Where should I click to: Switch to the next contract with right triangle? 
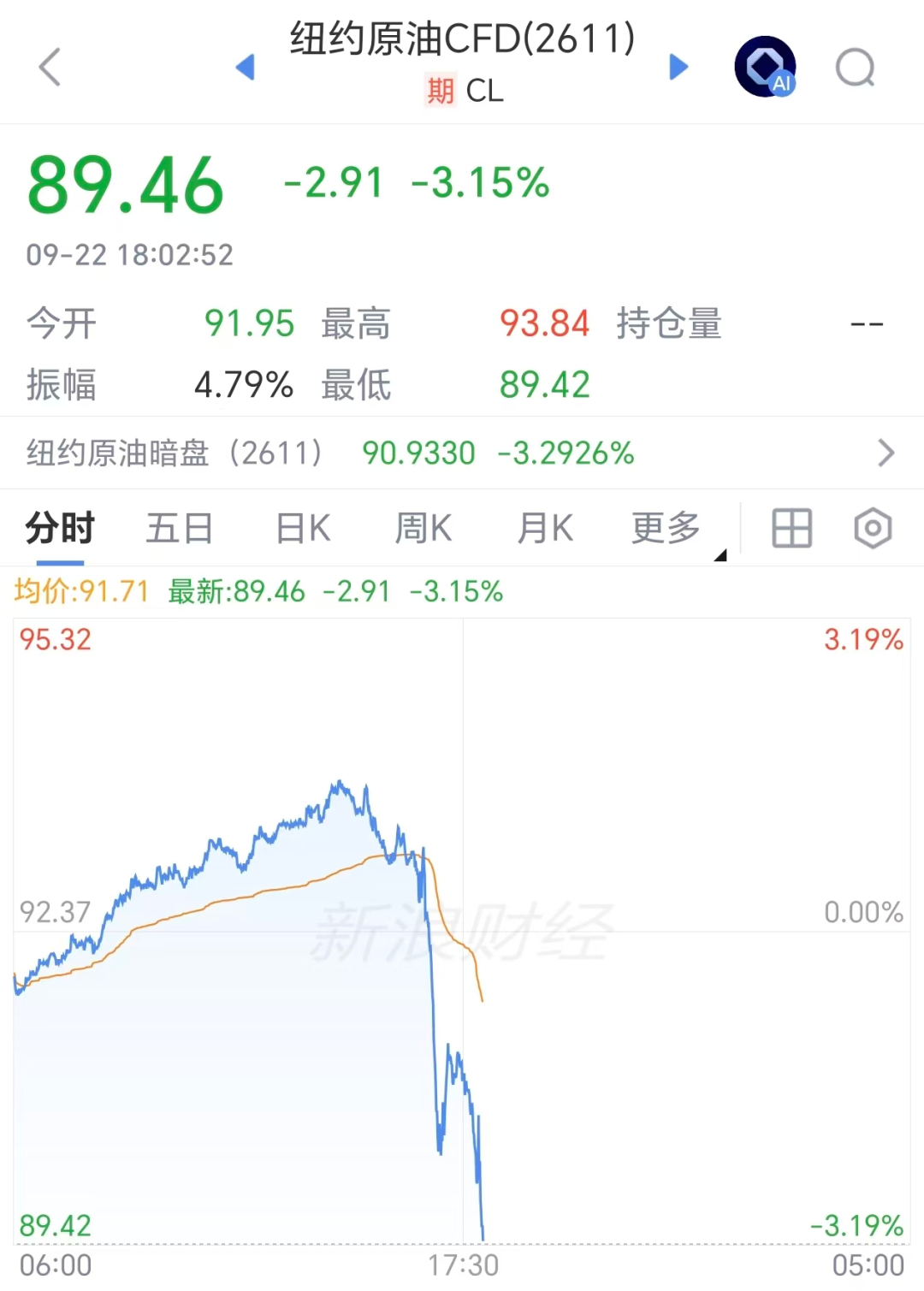[x=678, y=67]
